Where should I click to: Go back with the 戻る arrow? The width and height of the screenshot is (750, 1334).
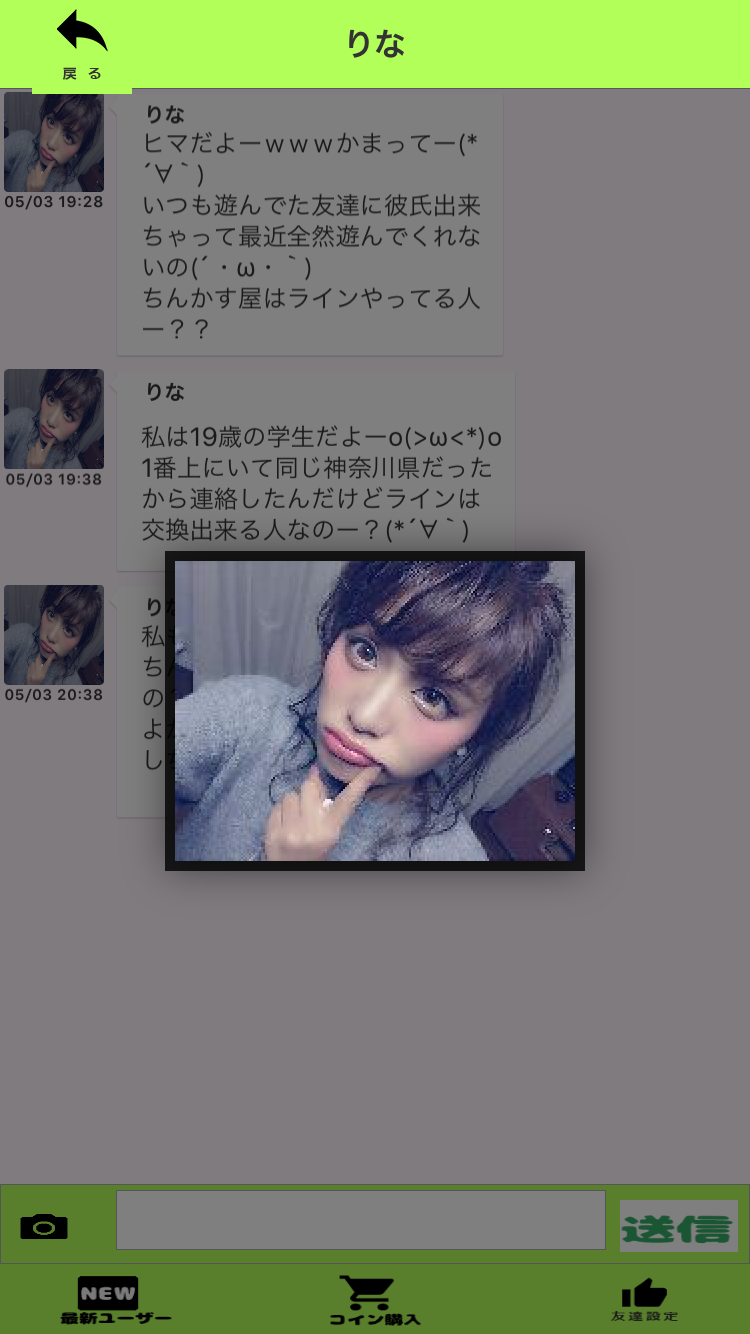point(82,45)
